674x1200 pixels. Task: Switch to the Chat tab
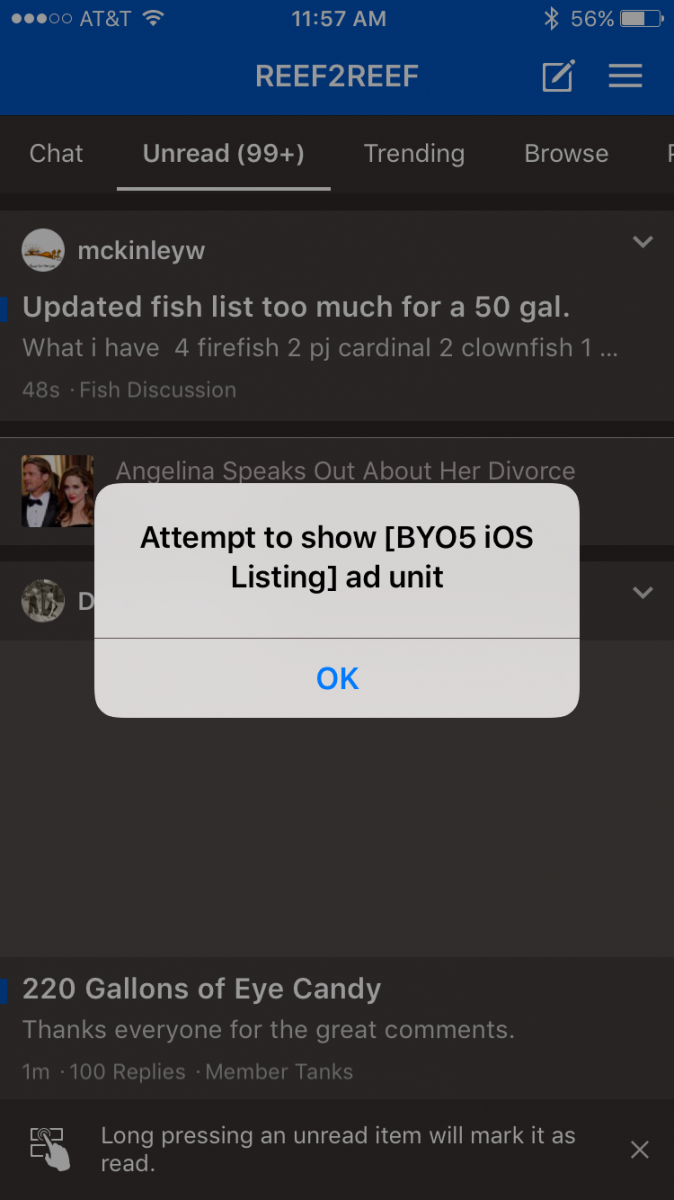[56, 153]
